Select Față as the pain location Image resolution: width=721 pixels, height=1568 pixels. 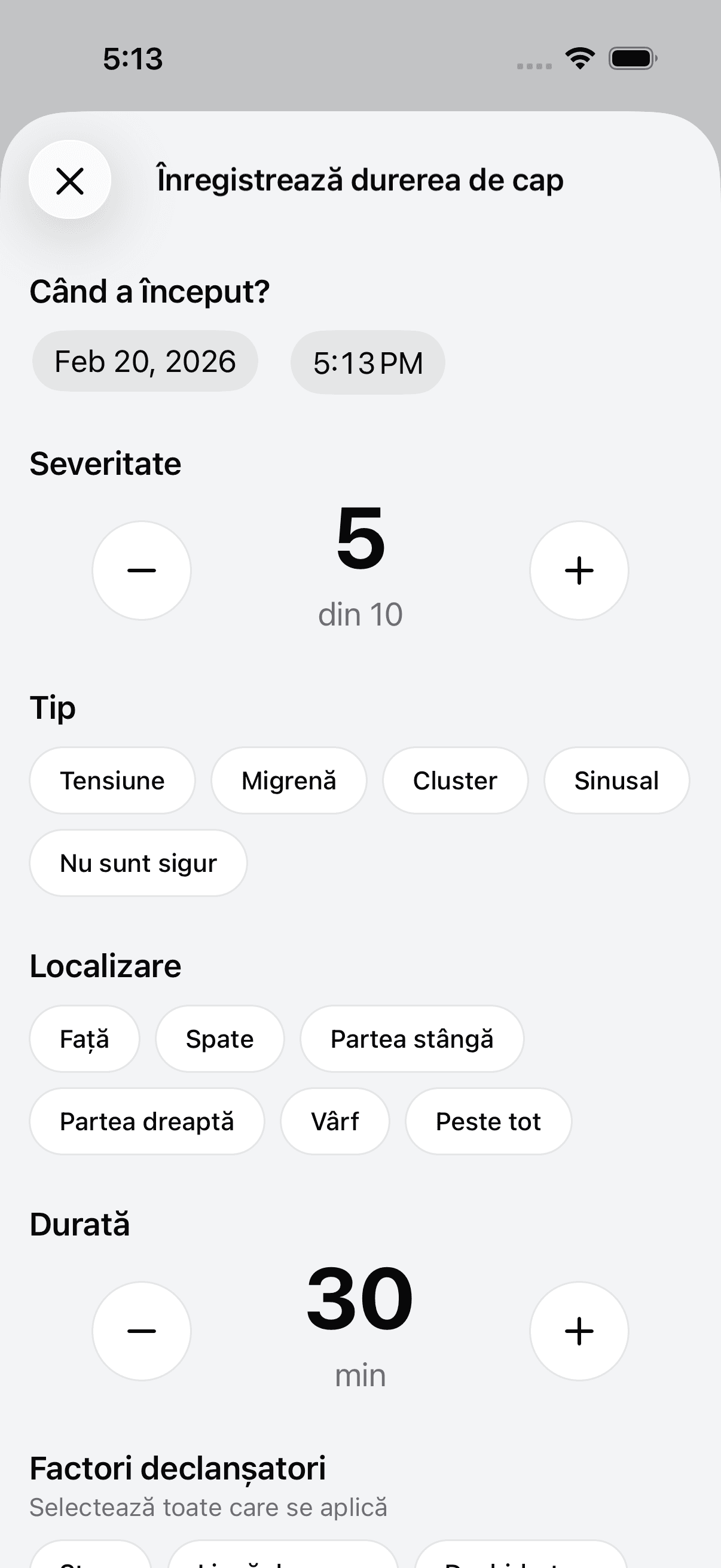(84, 1038)
